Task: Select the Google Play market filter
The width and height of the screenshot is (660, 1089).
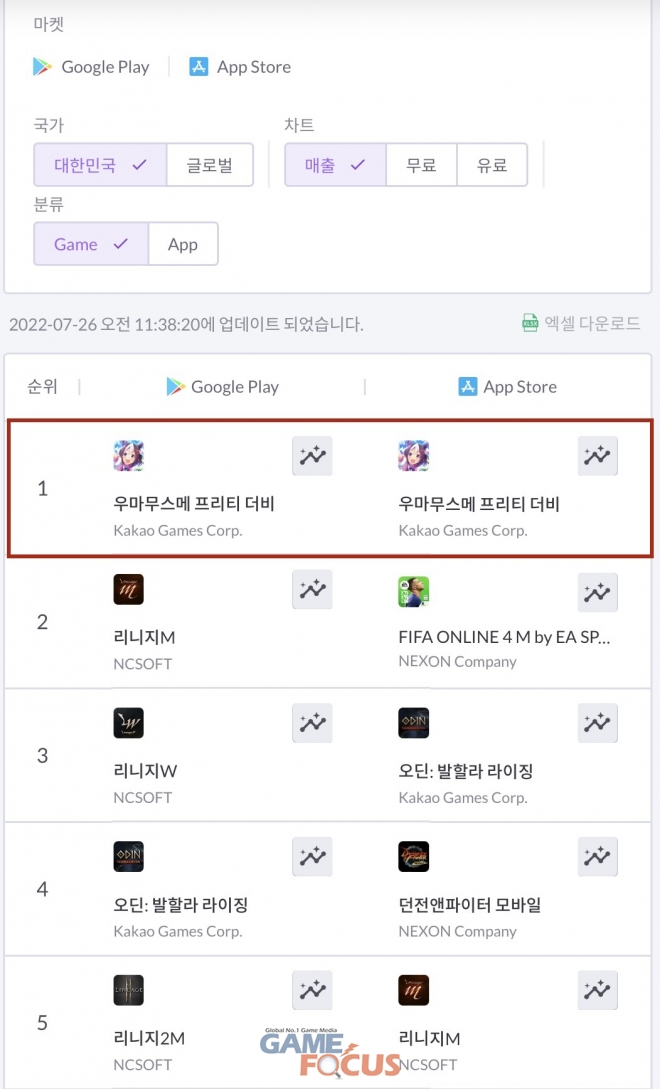Action: click(x=91, y=67)
